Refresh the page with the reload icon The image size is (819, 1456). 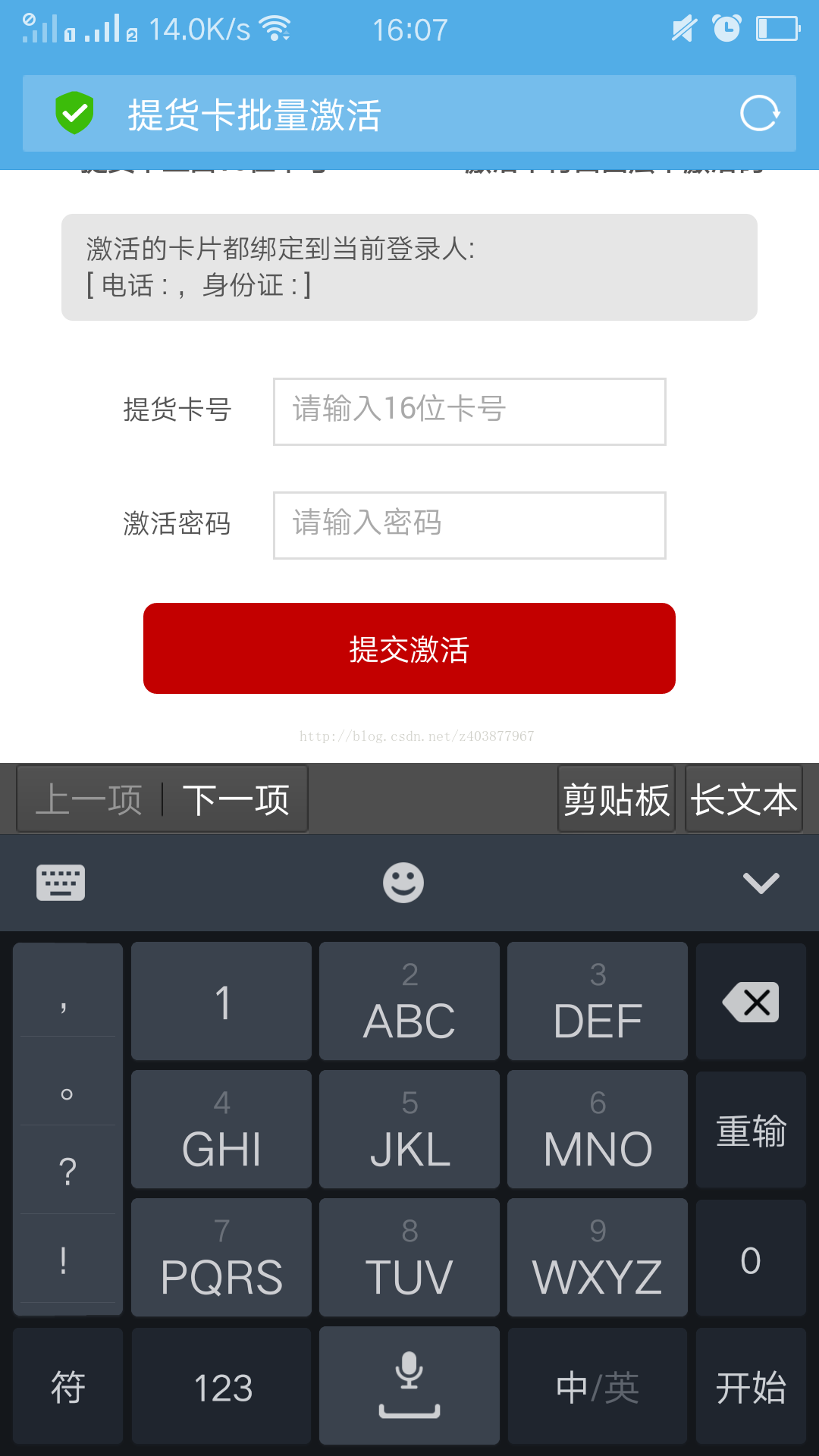click(760, 114)
